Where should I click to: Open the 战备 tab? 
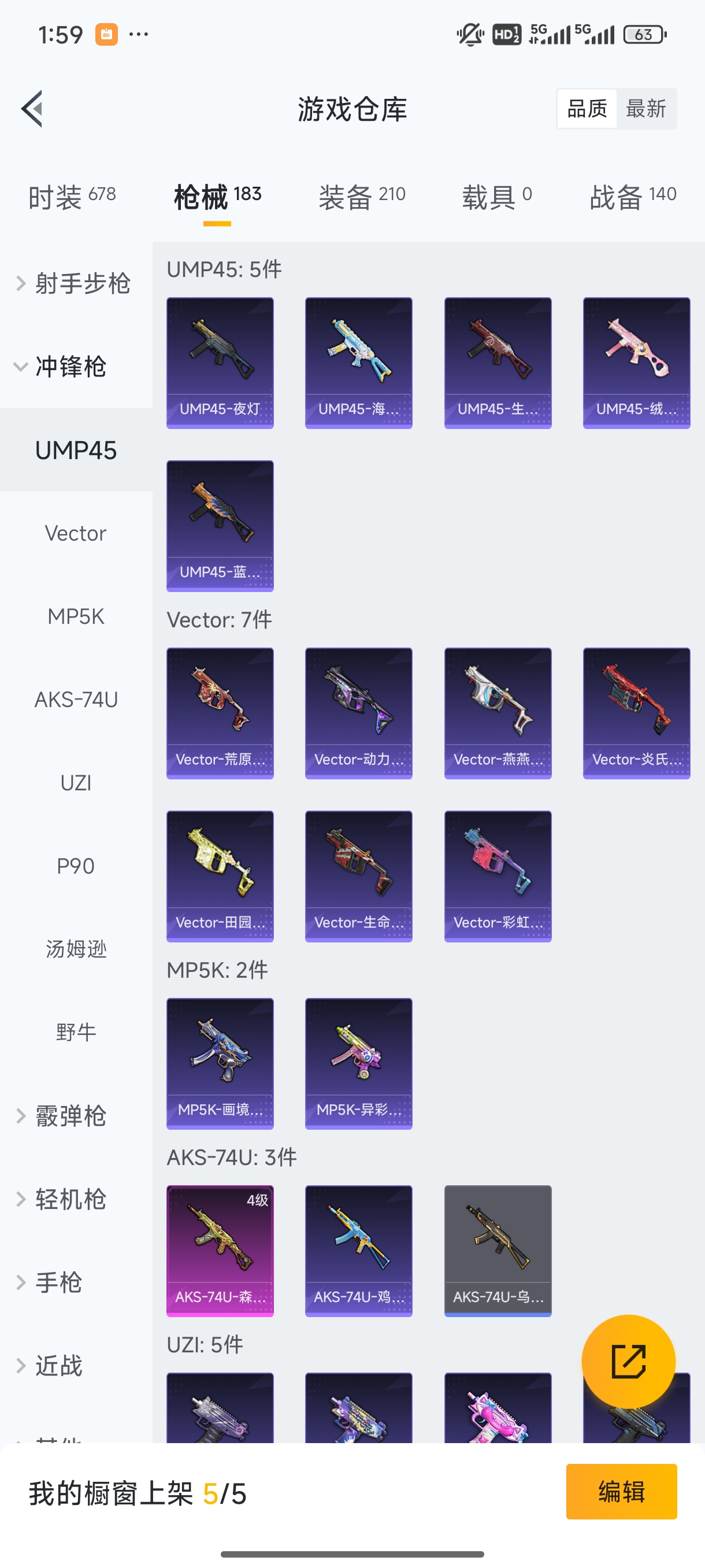pos(633,197)
